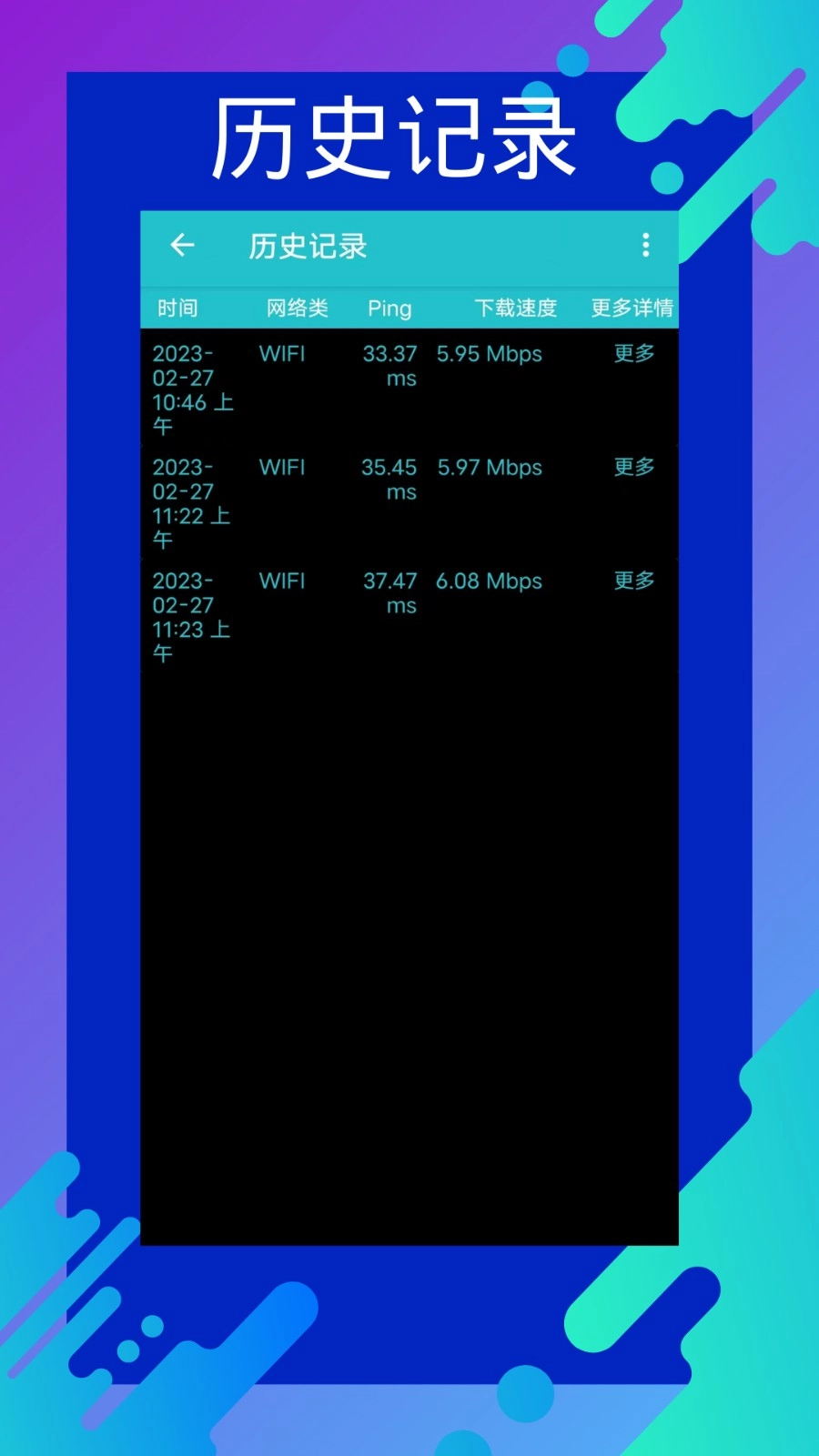This screenshot has width=819, height=1456.
Task: Open 更多 details for the 10:46 record
Action: pos(632,354)
